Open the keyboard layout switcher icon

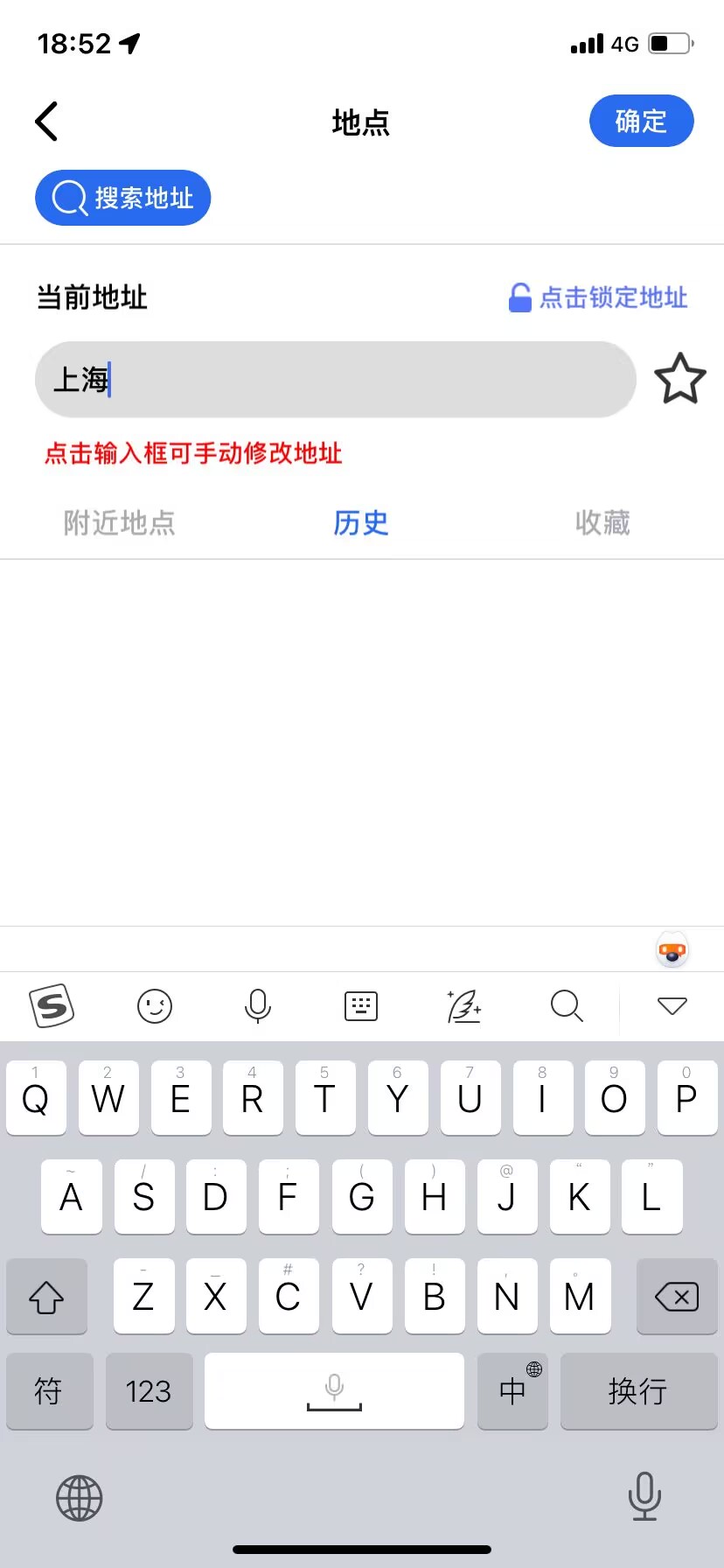[361, 1006]
